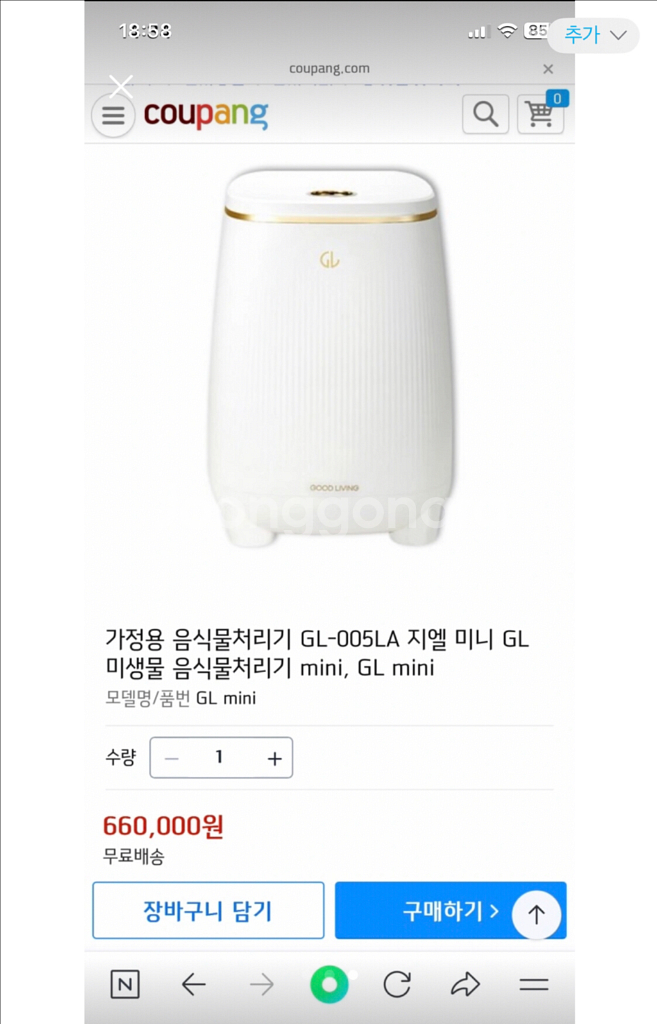The width and height of the screenshot is (657, 1024).
Task: Open the hamburger menu beside Coupang logo
Action: [113, 116]
